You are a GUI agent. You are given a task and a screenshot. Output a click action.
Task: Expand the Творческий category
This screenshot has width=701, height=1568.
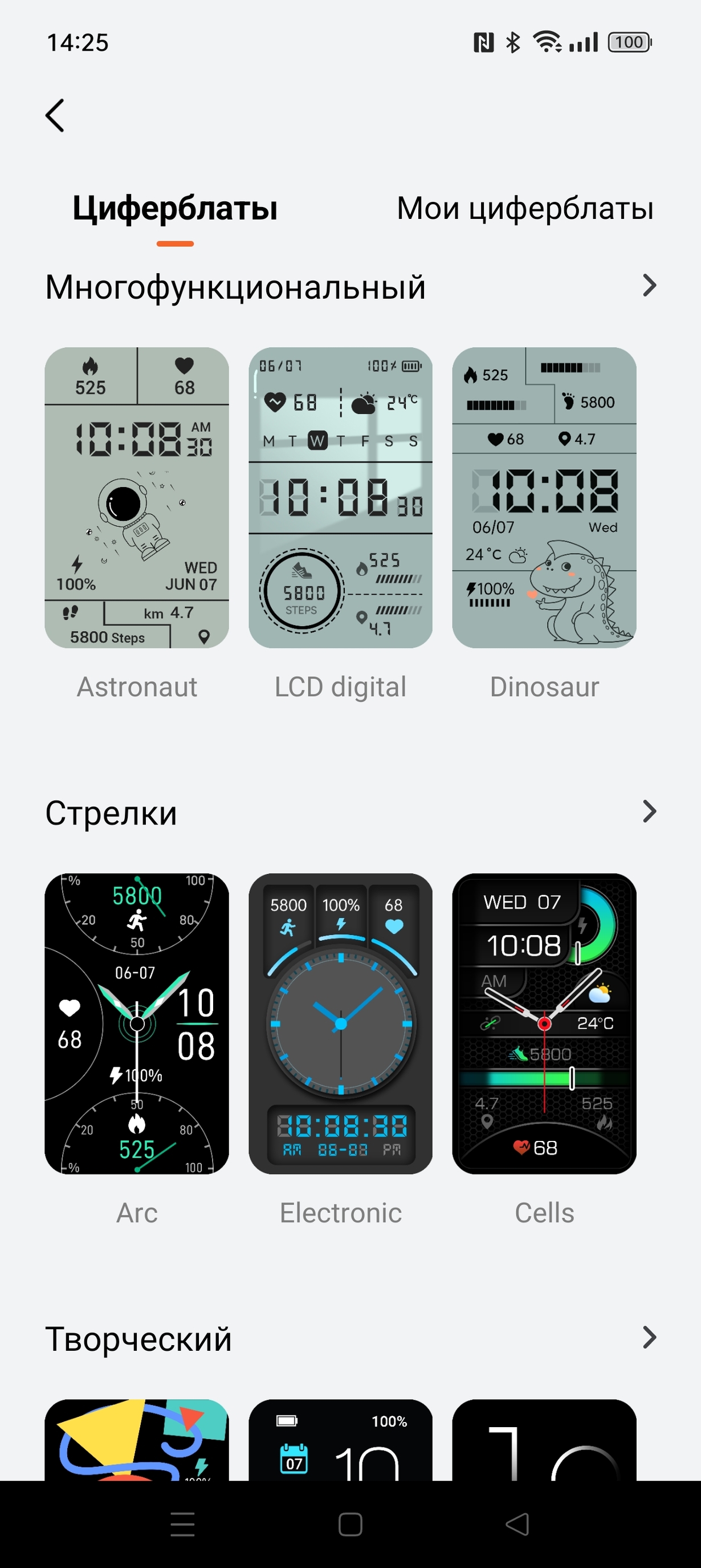point(649,1337)
